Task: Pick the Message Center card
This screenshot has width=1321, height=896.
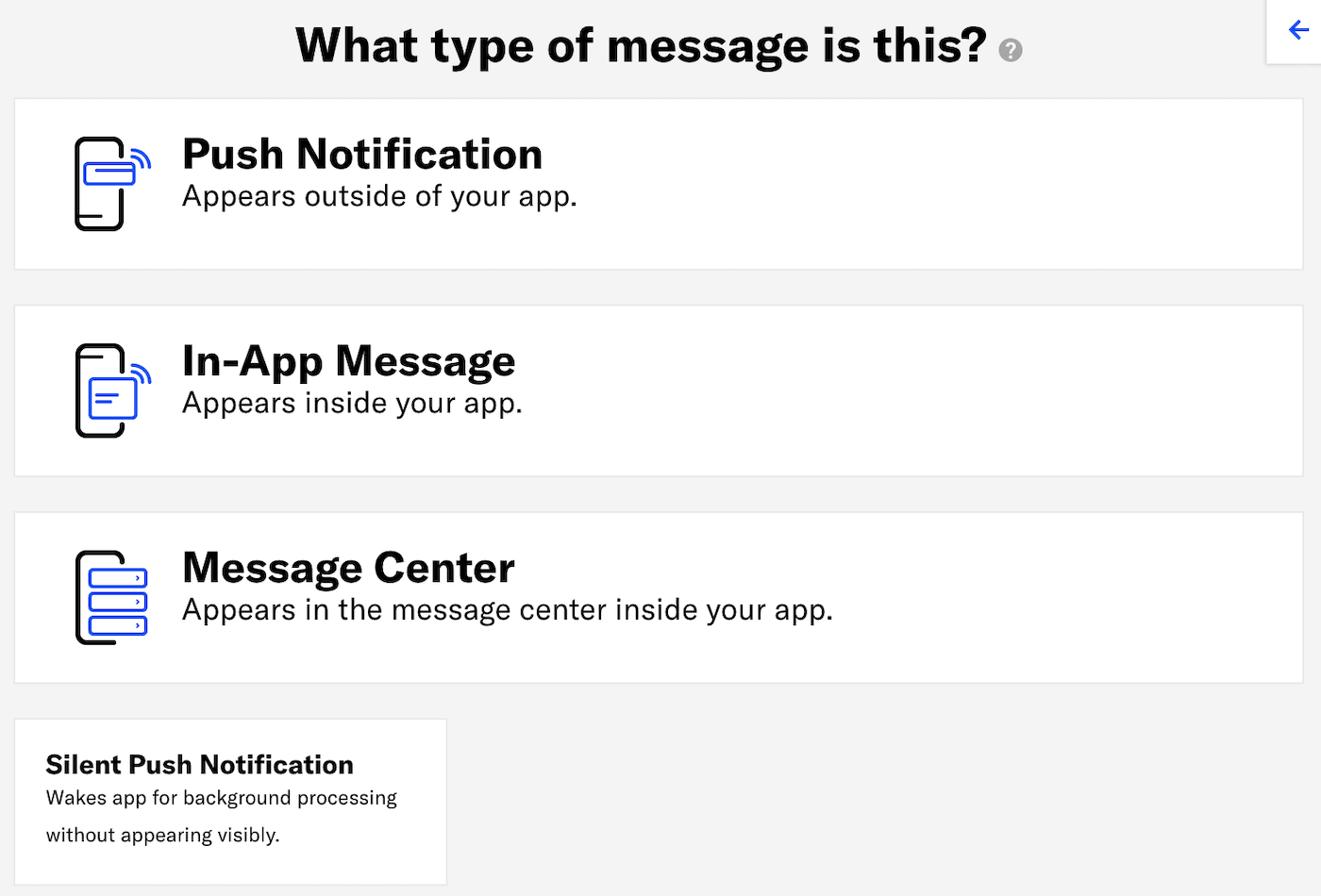Action: [658, 597]
